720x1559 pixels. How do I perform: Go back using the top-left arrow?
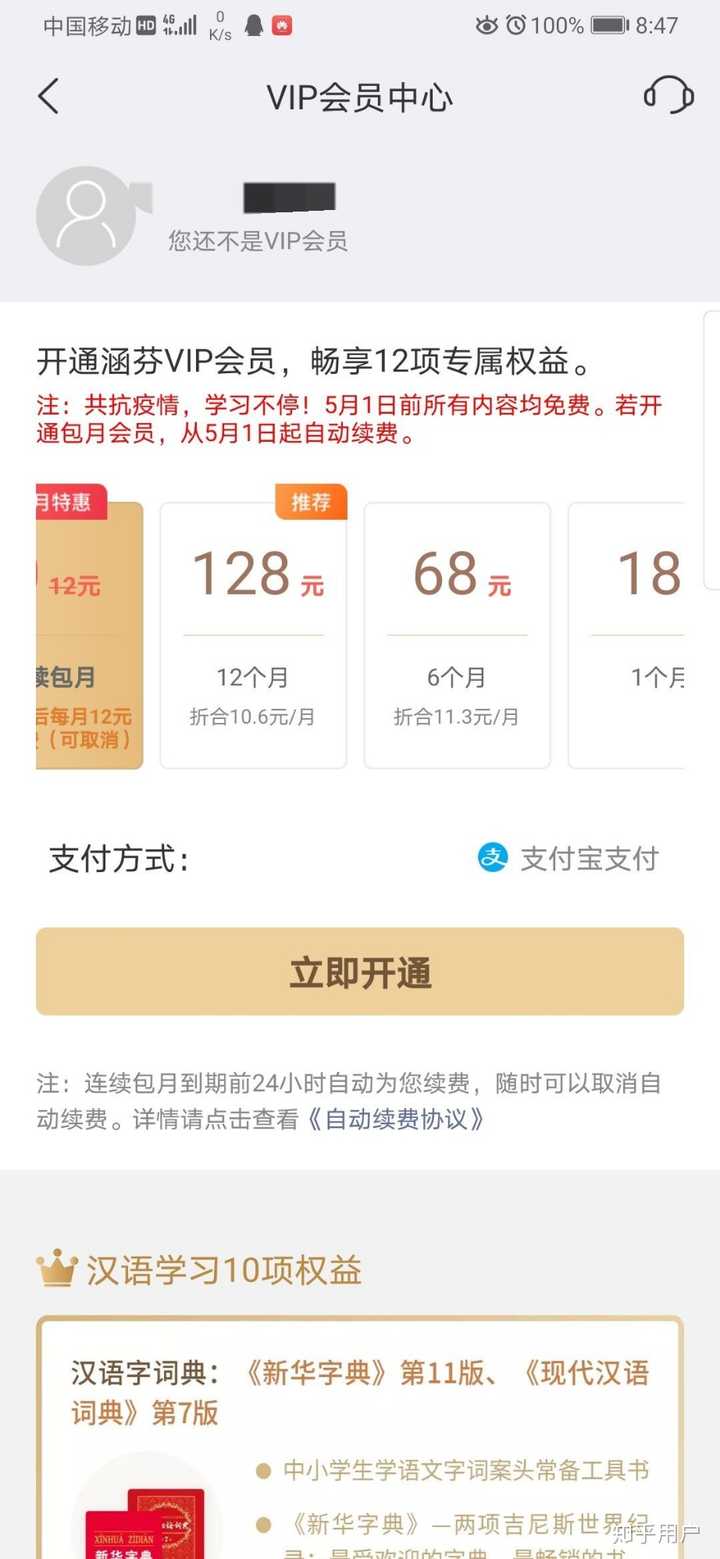coord(48,96)
